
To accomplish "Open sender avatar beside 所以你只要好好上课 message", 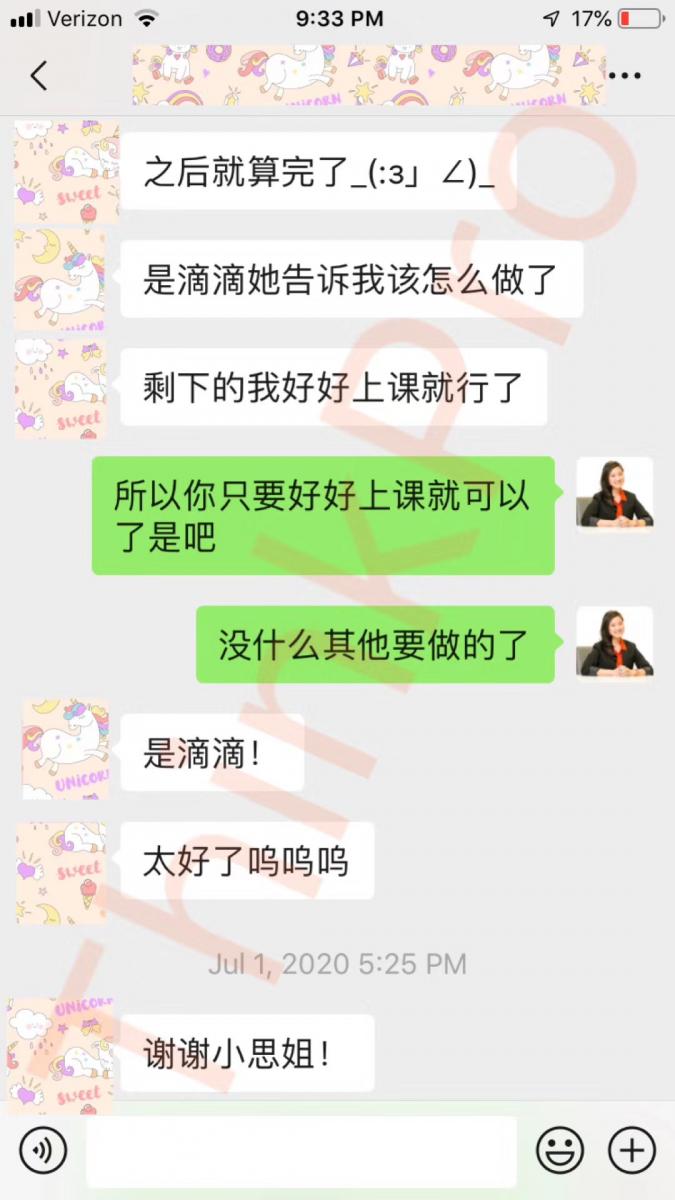I will coord(614,494).
